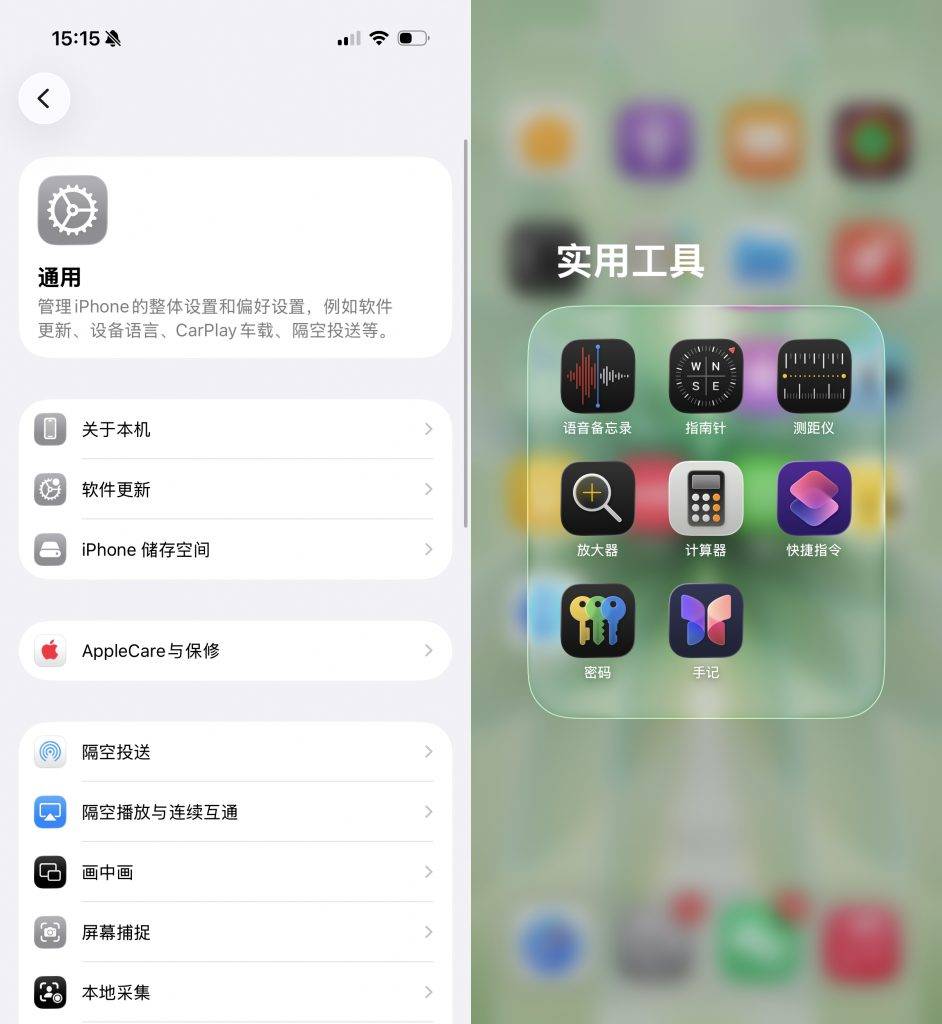Launch the 手记 app
The height and width of the screenshot is (1024, 942).
706,620
